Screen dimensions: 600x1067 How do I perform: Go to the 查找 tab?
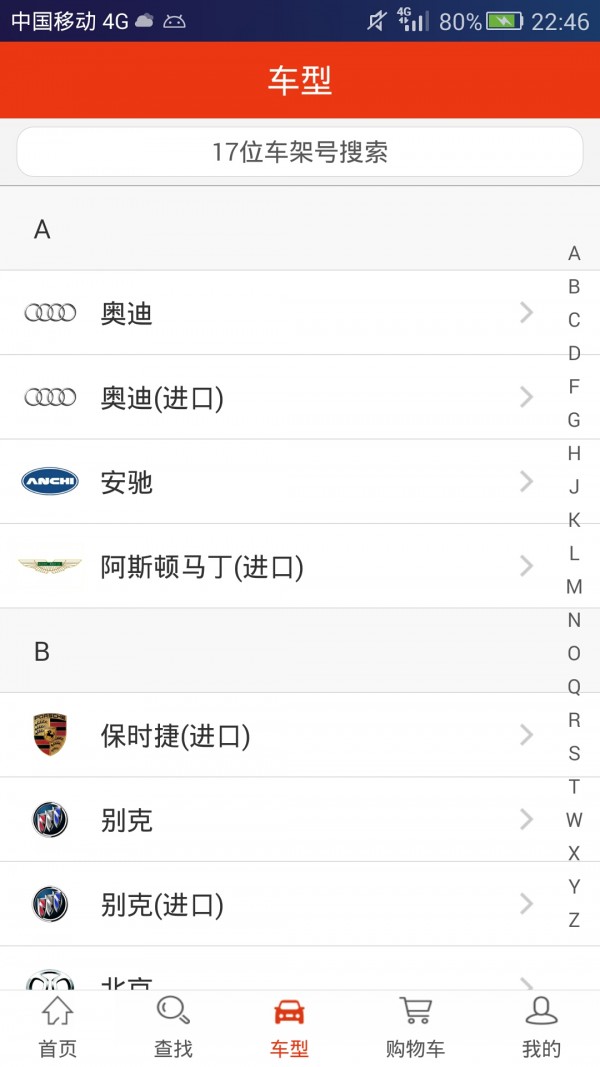pyautogui.click(x=173, y=1027)
